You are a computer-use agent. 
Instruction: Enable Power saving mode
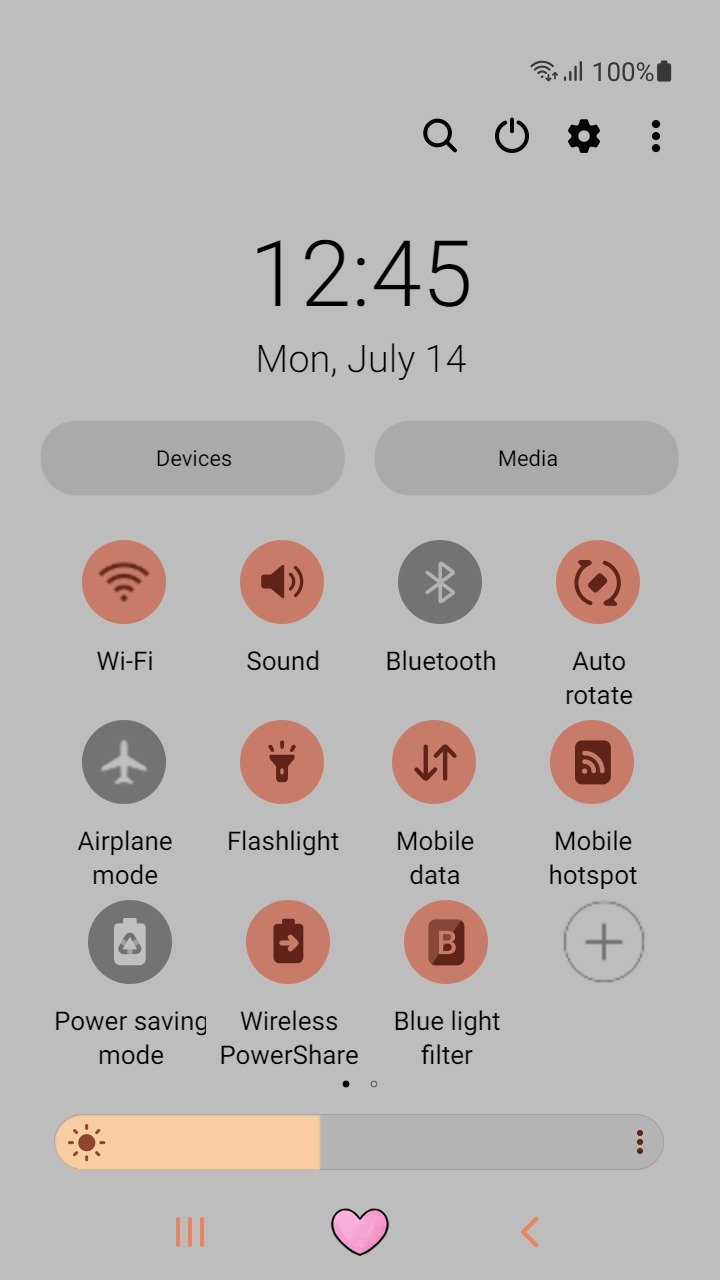click(x=130, y=942)
